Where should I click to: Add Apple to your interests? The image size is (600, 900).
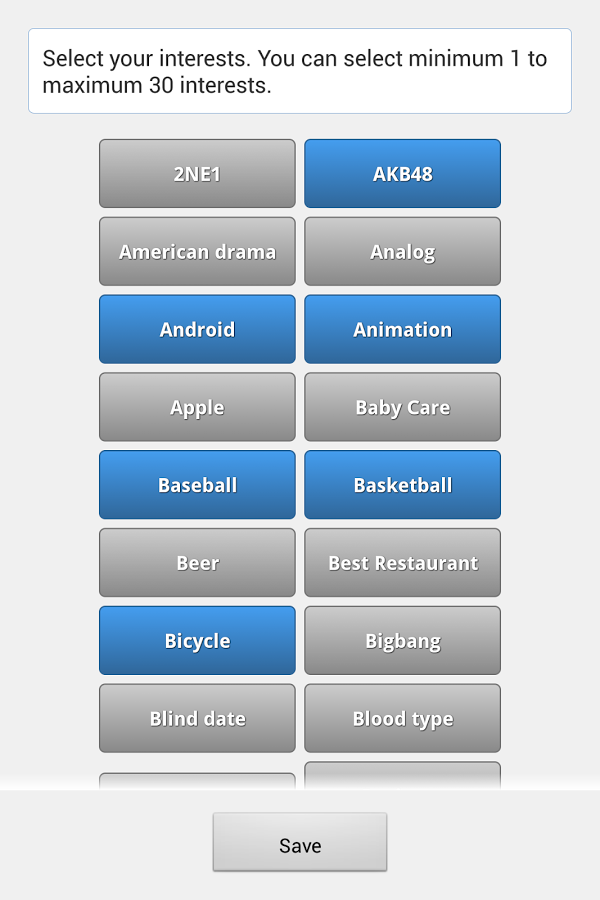tap(197, 407)
